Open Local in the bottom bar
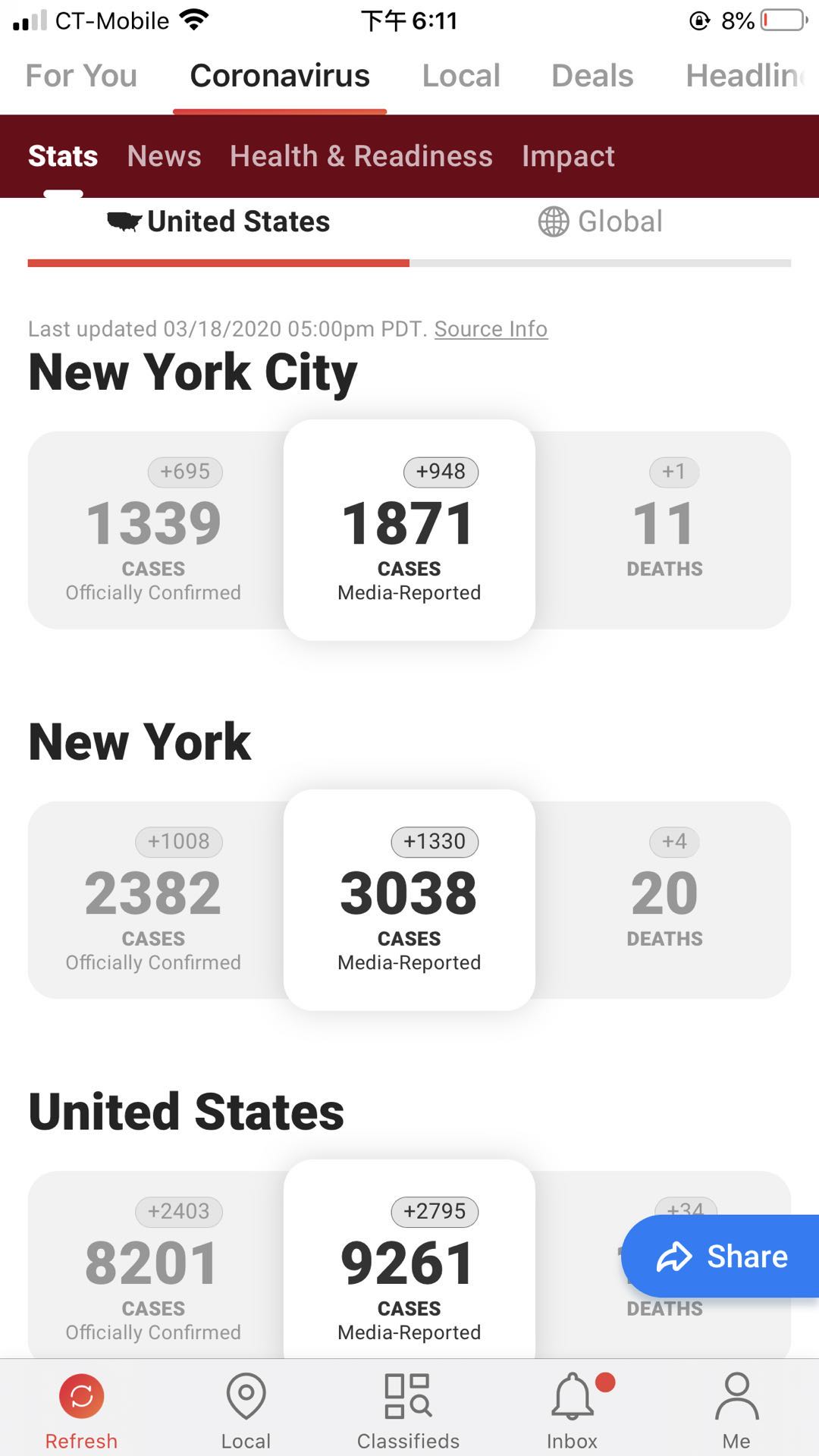The width and height of the screenshot is (819, 1456). 246,1411
